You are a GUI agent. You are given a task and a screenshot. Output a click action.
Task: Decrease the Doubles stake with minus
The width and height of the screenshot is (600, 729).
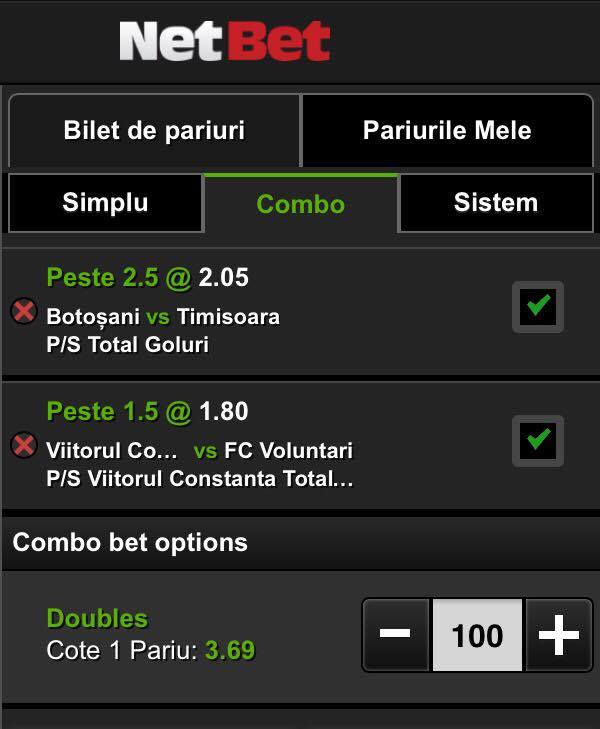click(x=396, y=635)
